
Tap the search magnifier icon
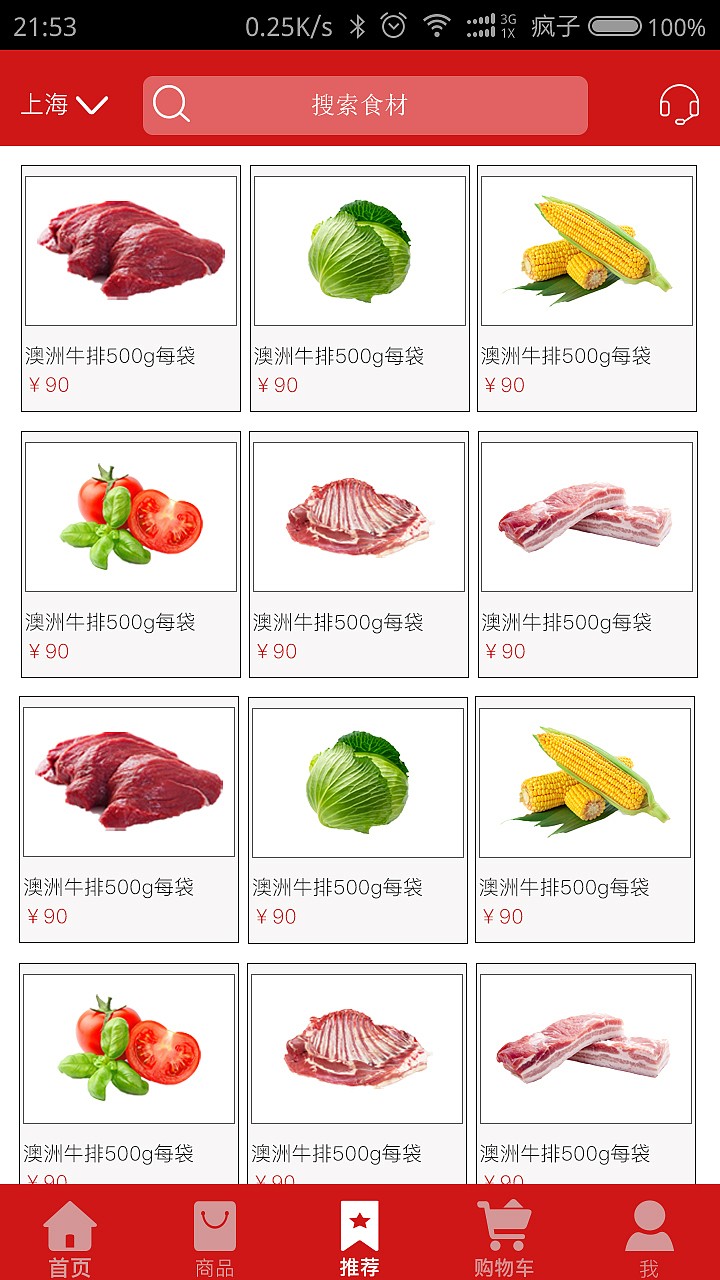172,104
